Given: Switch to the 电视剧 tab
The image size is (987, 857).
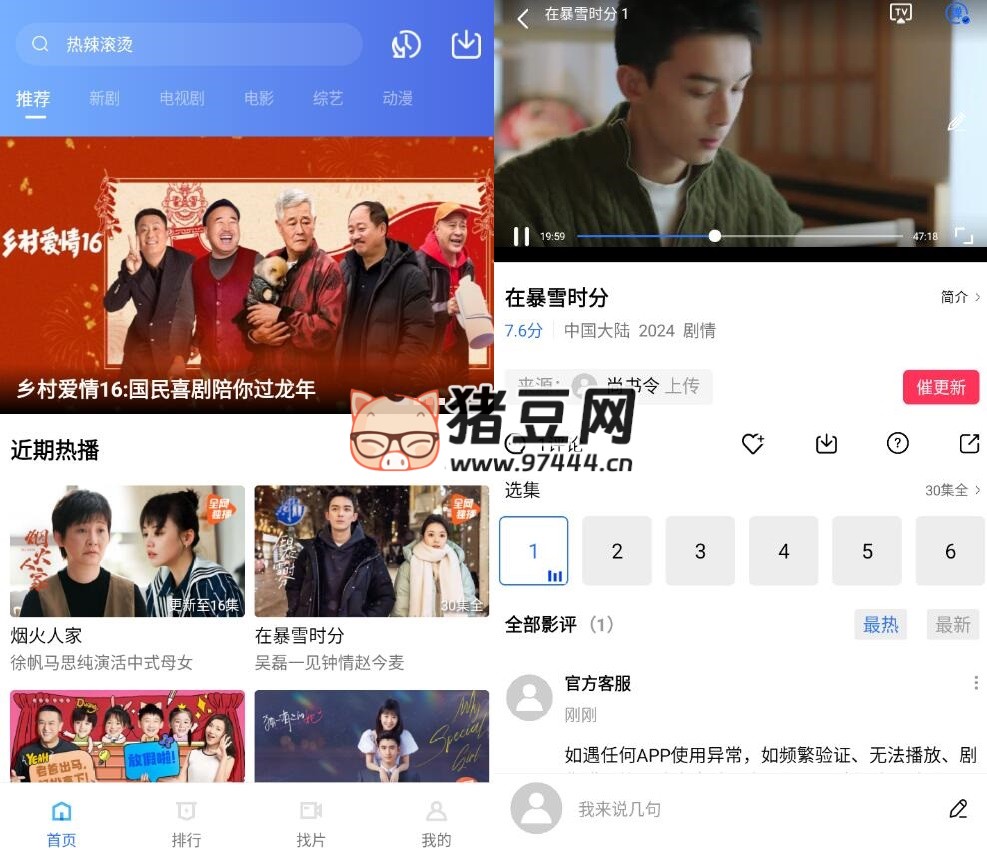Looking at the screenshot, I should click(181, 98).
